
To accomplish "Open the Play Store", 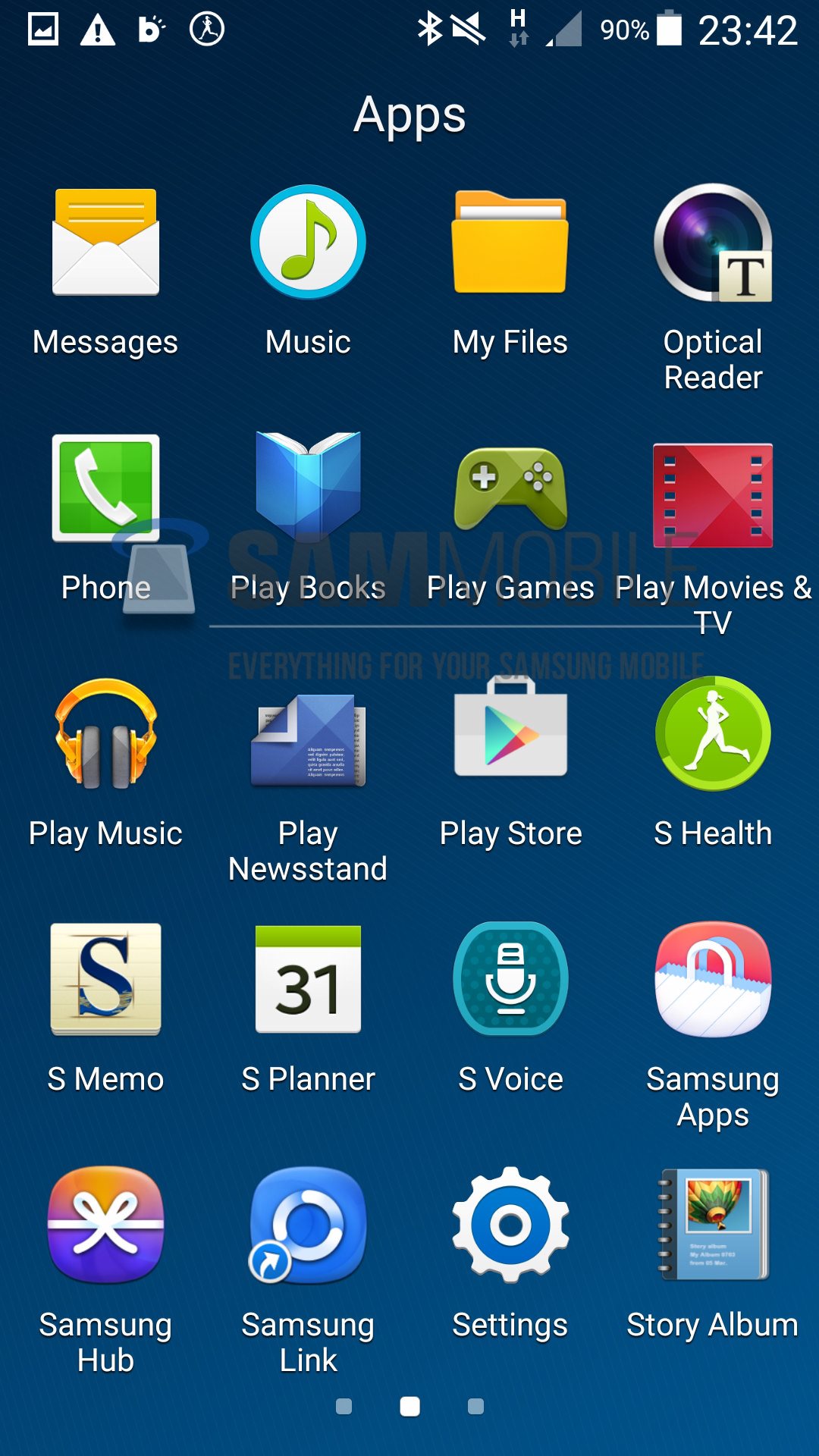I will [510, 734].
